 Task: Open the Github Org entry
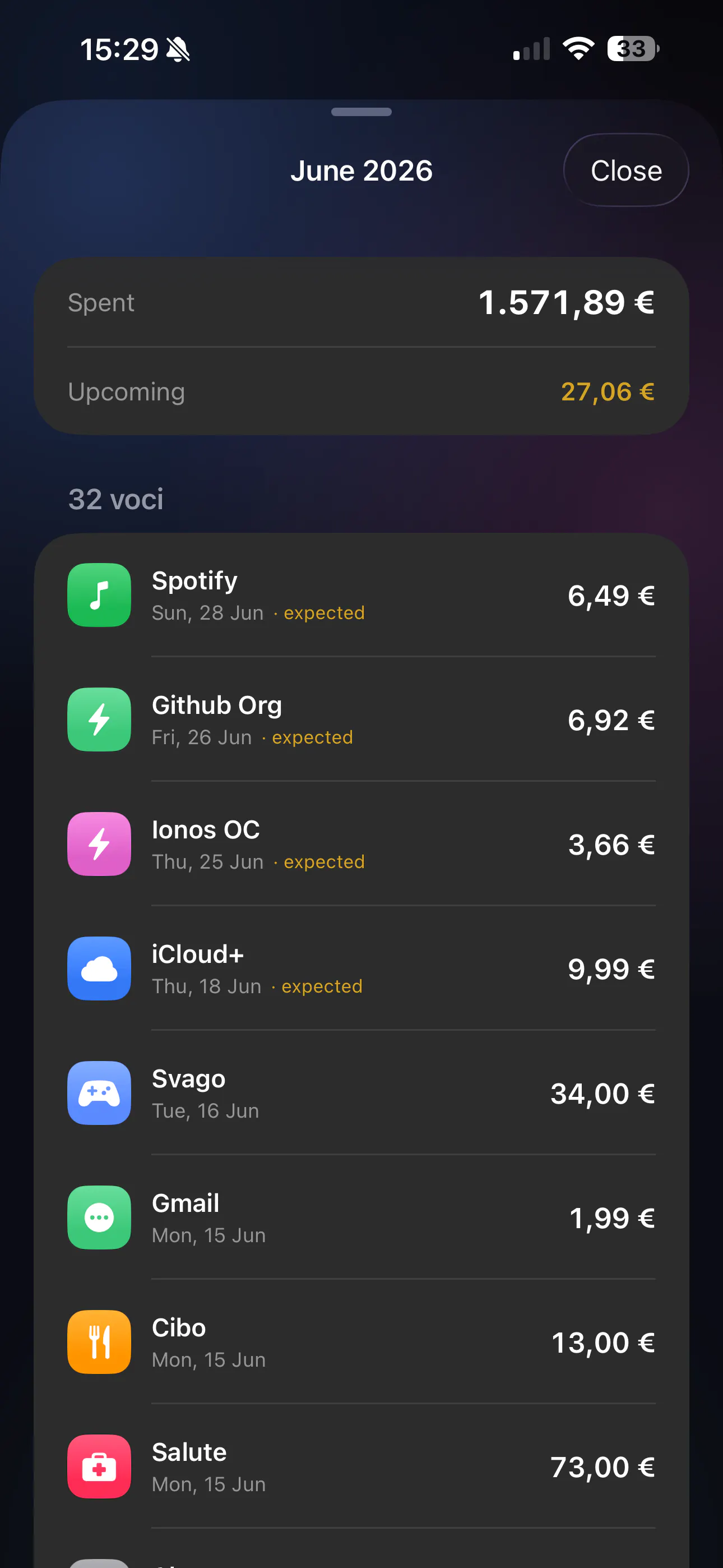pyautogui.click(x=361, y=720)
